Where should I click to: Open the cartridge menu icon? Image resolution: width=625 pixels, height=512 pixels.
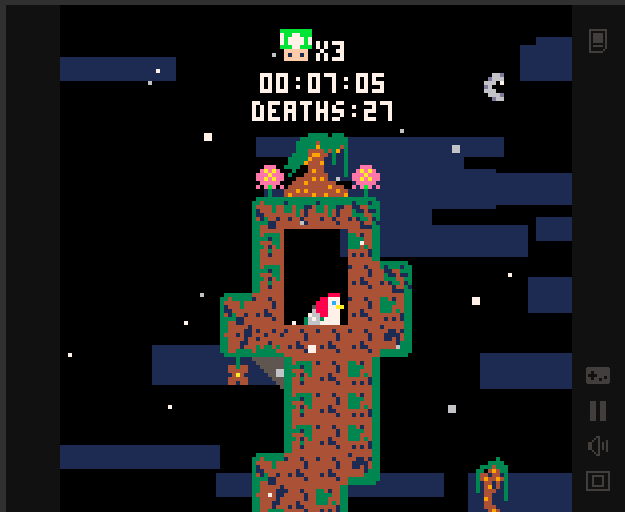pos(598,41)
